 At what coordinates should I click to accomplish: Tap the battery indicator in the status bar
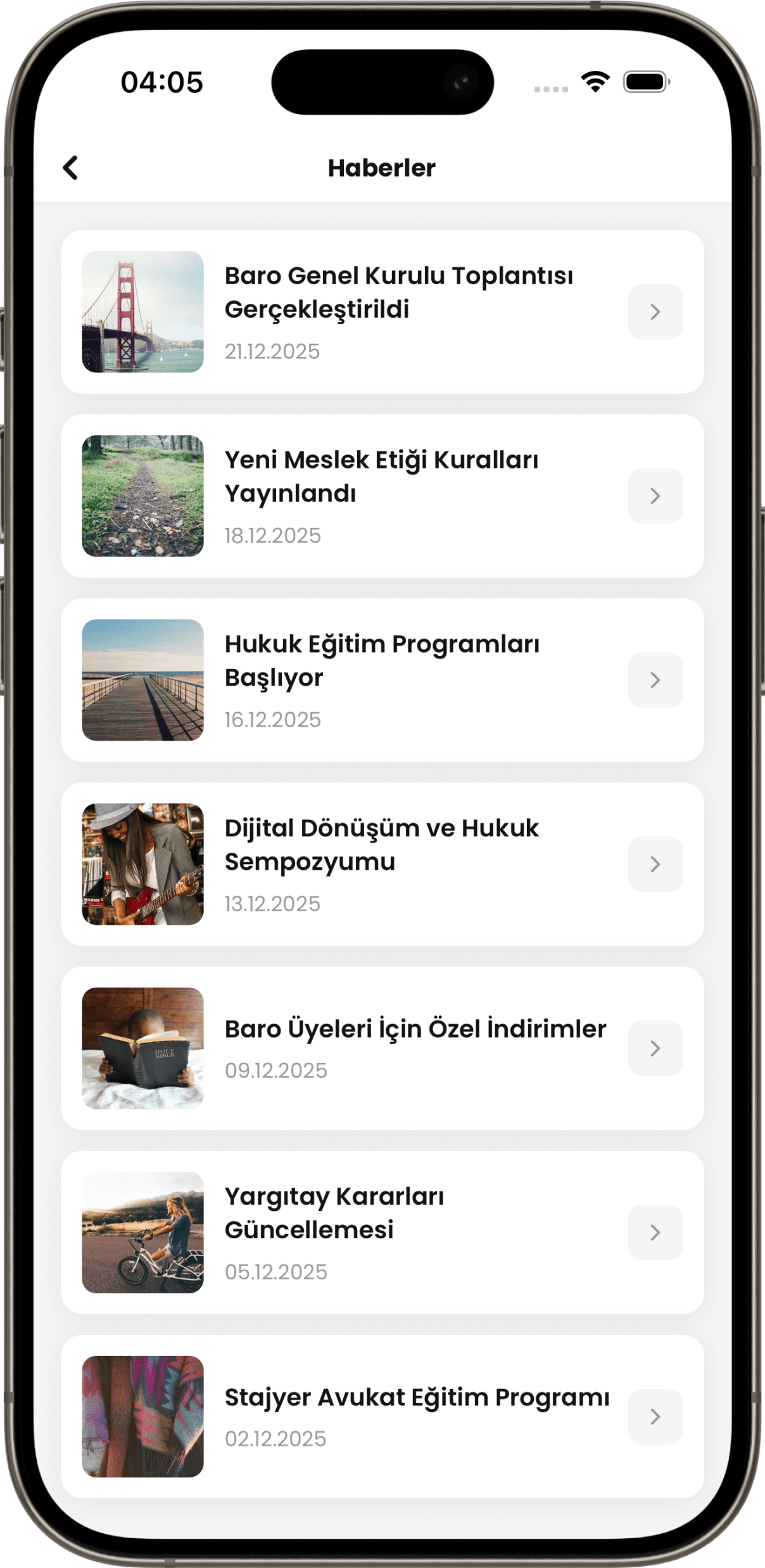[645, 82]
